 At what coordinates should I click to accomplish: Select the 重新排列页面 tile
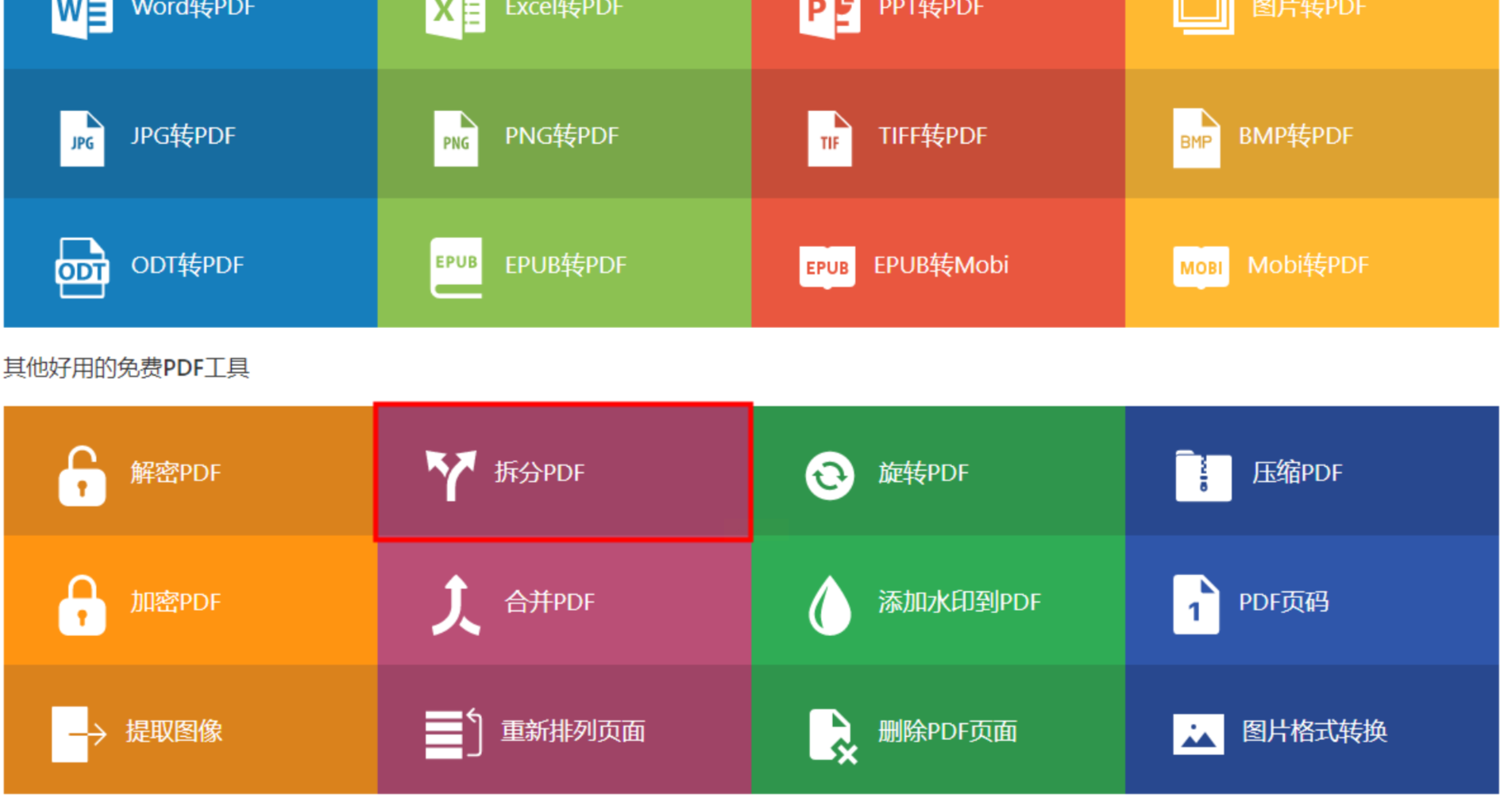pos(564,731)
